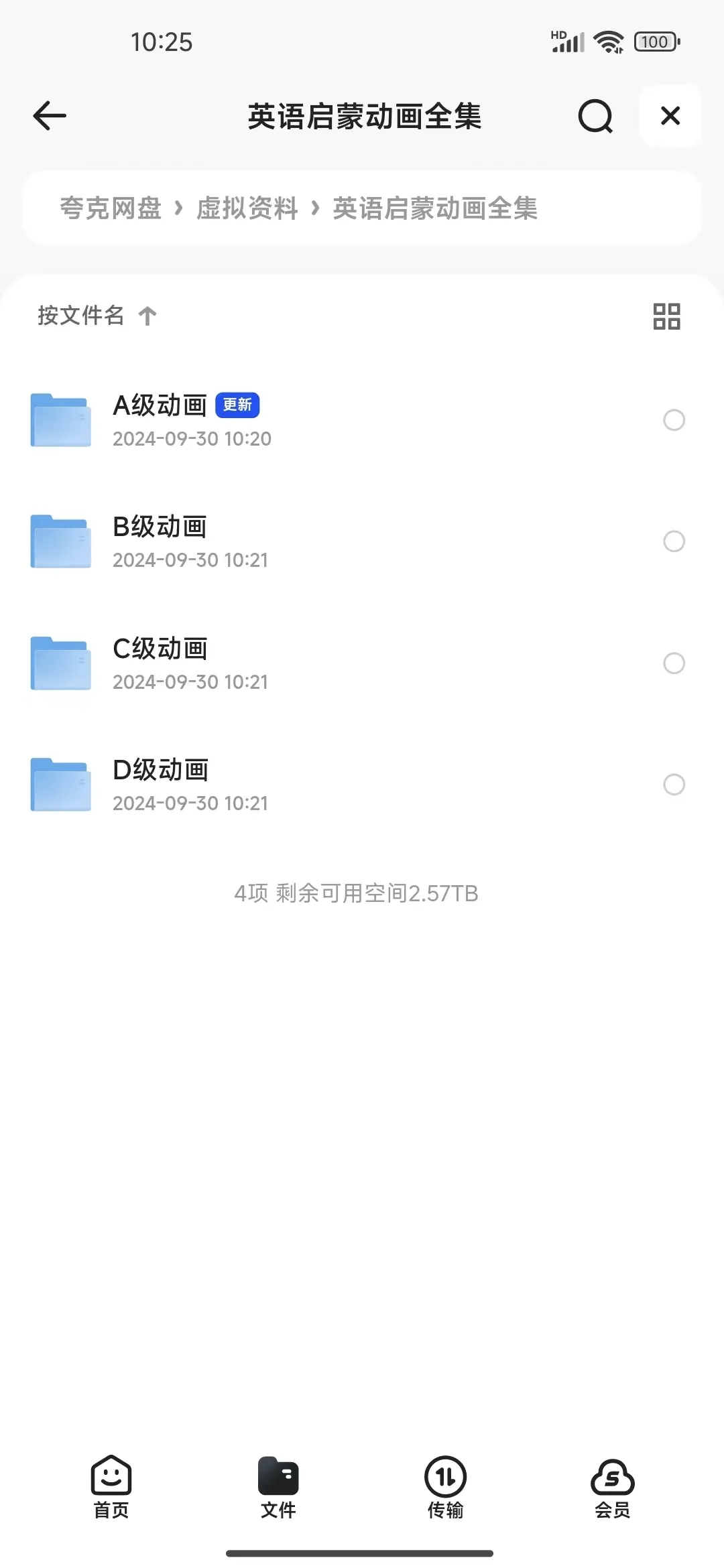Select the circle next to A级动画
This screenshot has width=724, height=1568.
click(674, 420)
